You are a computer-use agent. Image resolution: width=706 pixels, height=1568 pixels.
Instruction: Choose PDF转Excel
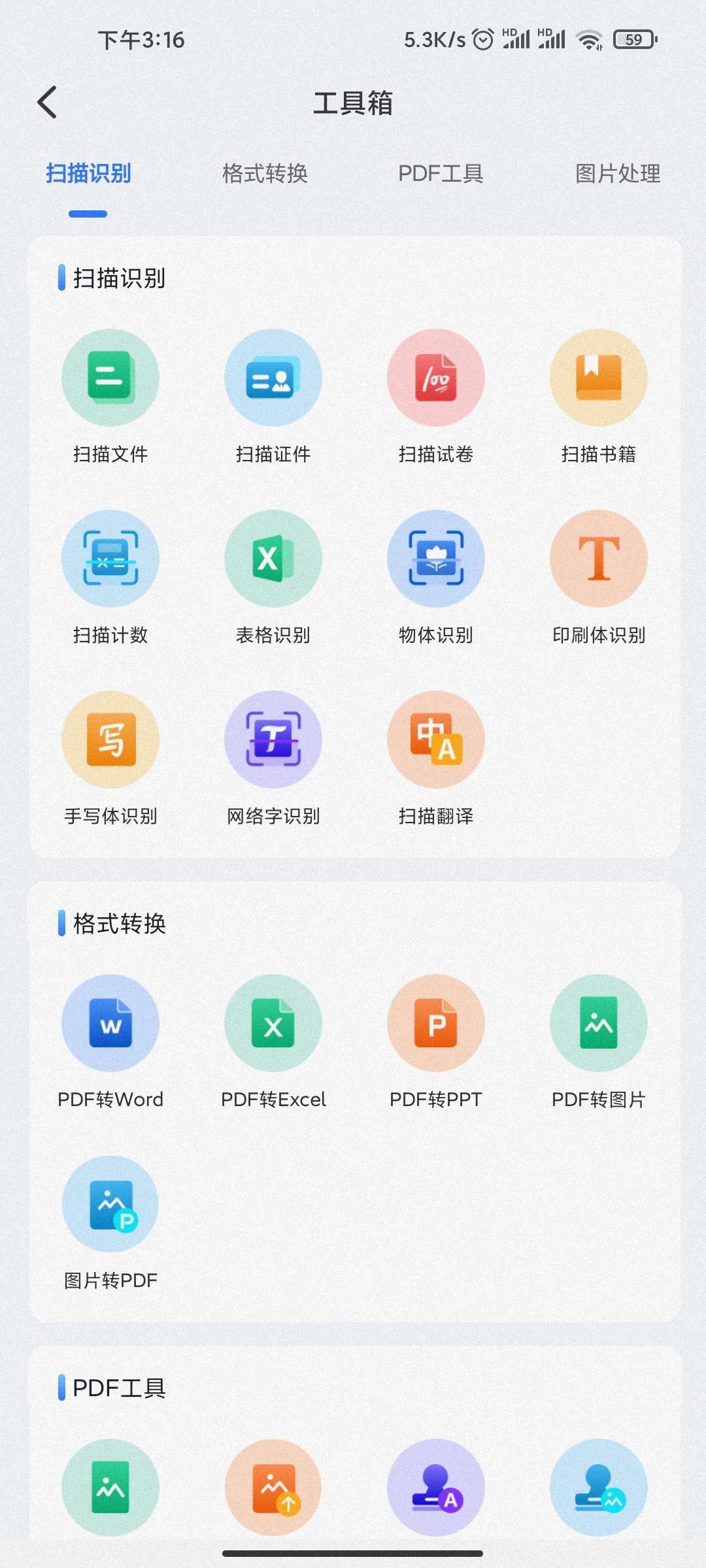coord(273,1024)
